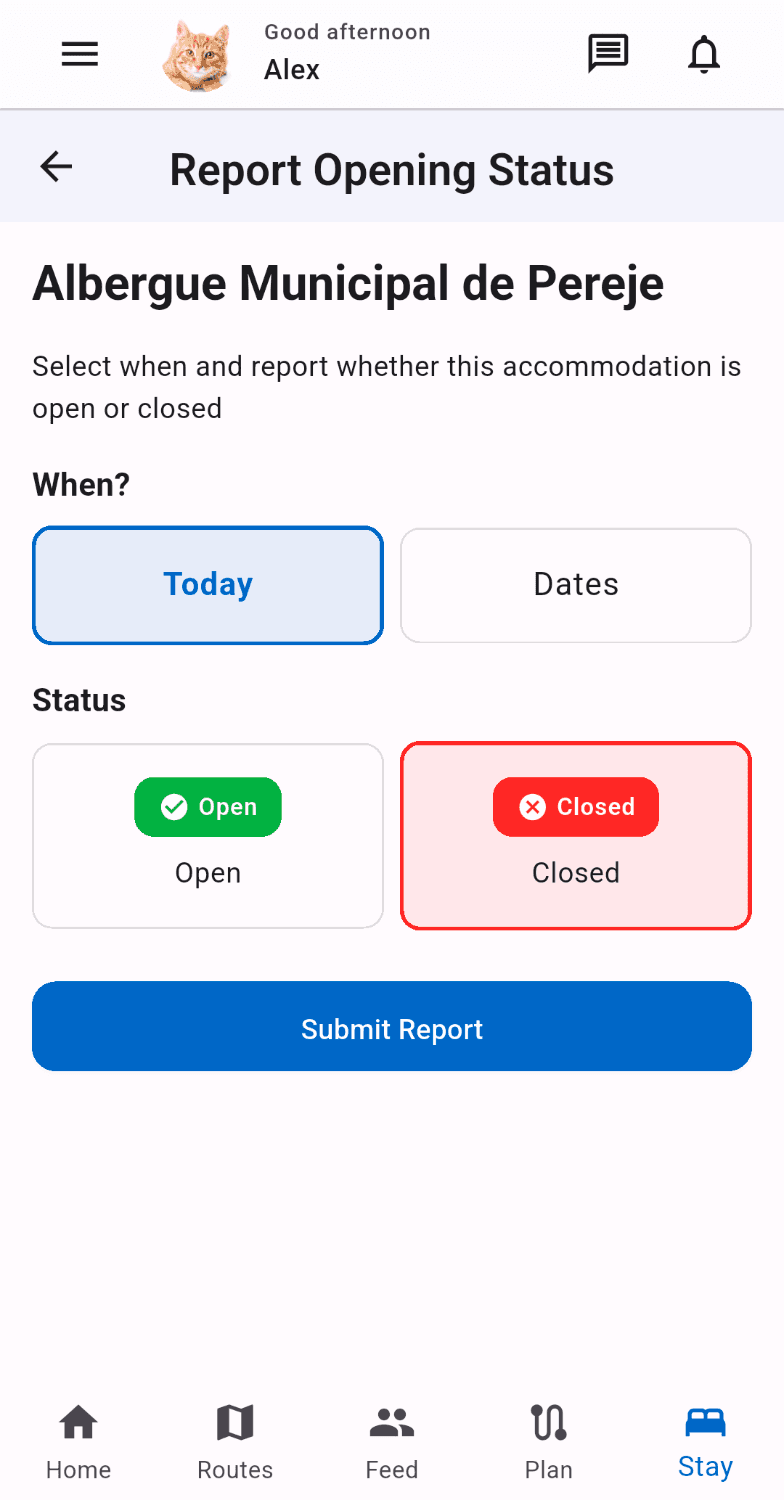Open the notifications bell

704,54
